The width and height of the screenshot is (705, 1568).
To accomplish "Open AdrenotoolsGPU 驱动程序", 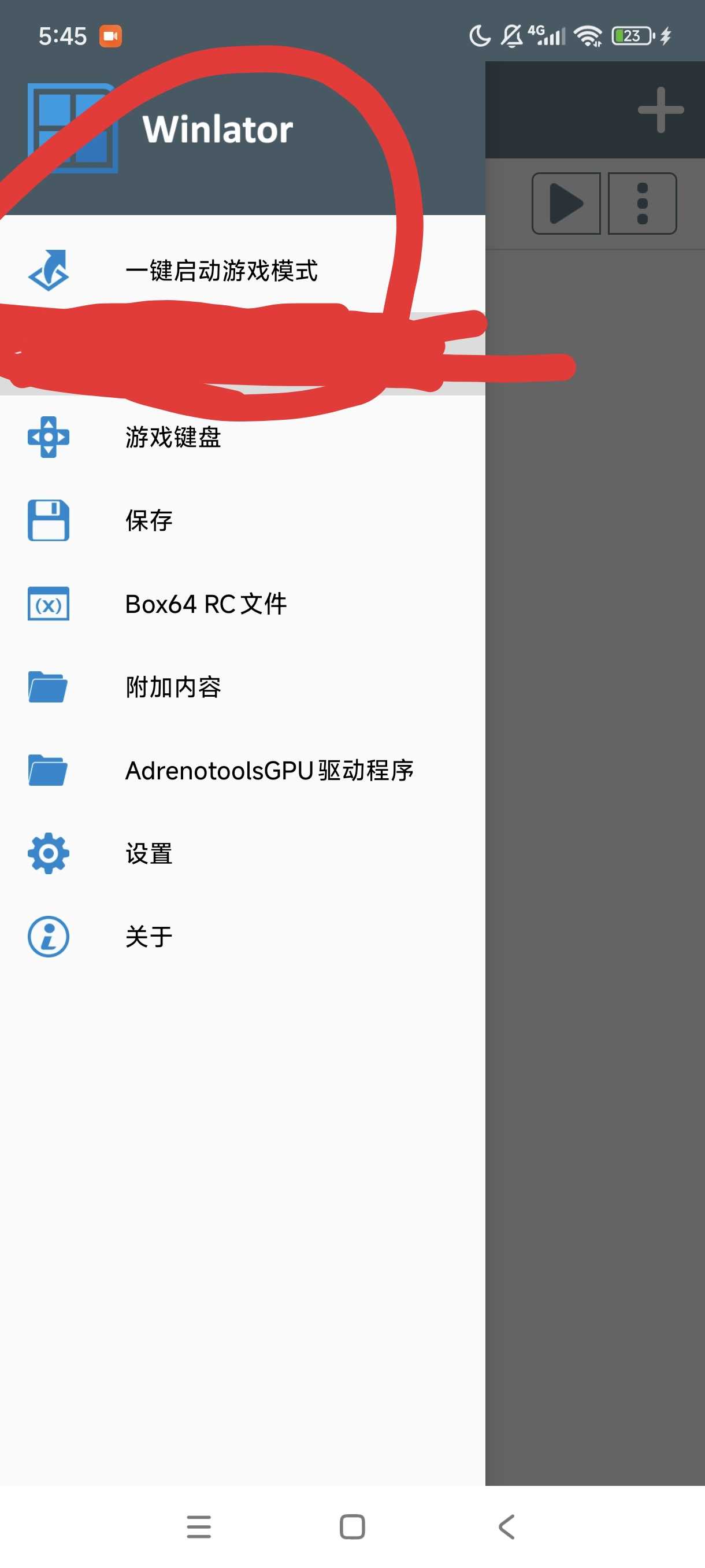I will [x=269, y=771].
